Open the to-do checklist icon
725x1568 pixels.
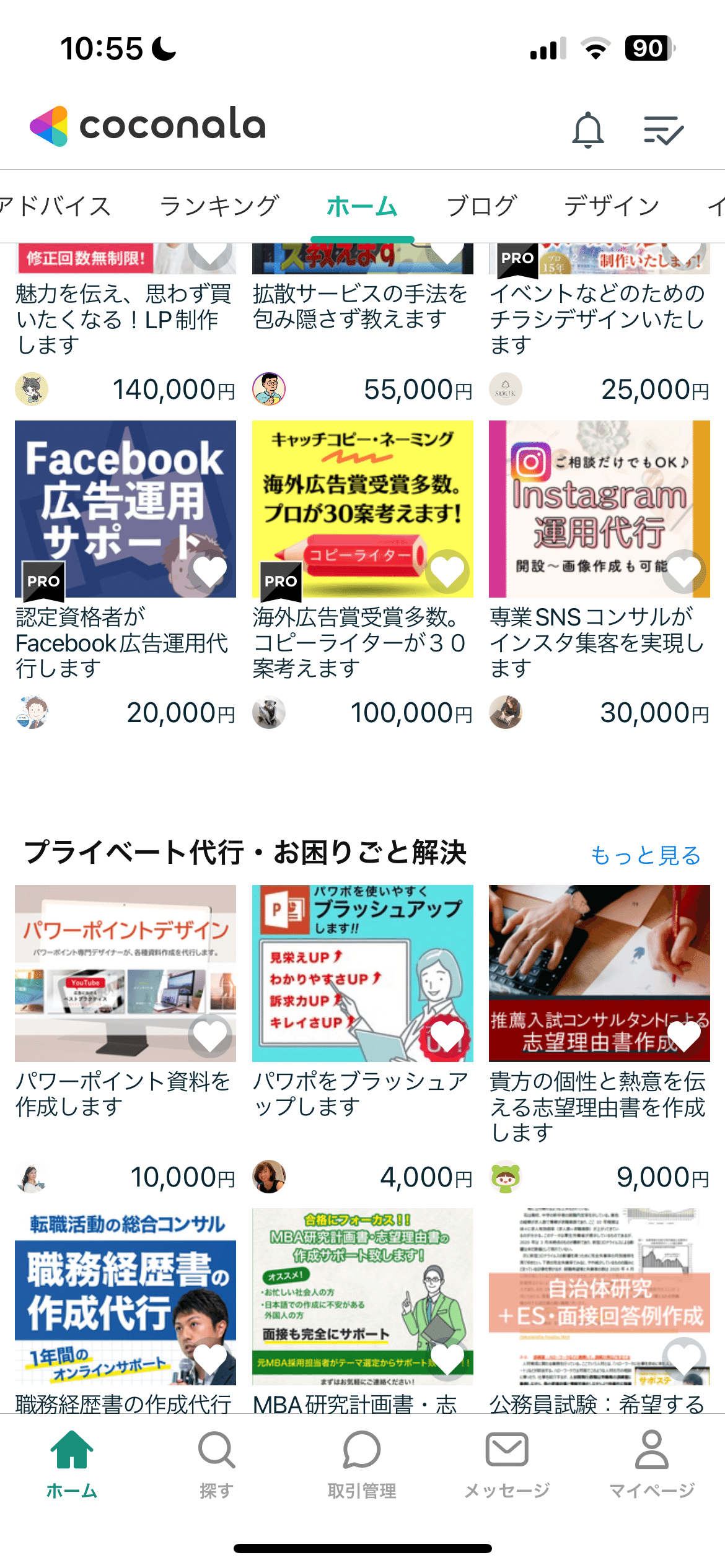(x=663, y=130)
